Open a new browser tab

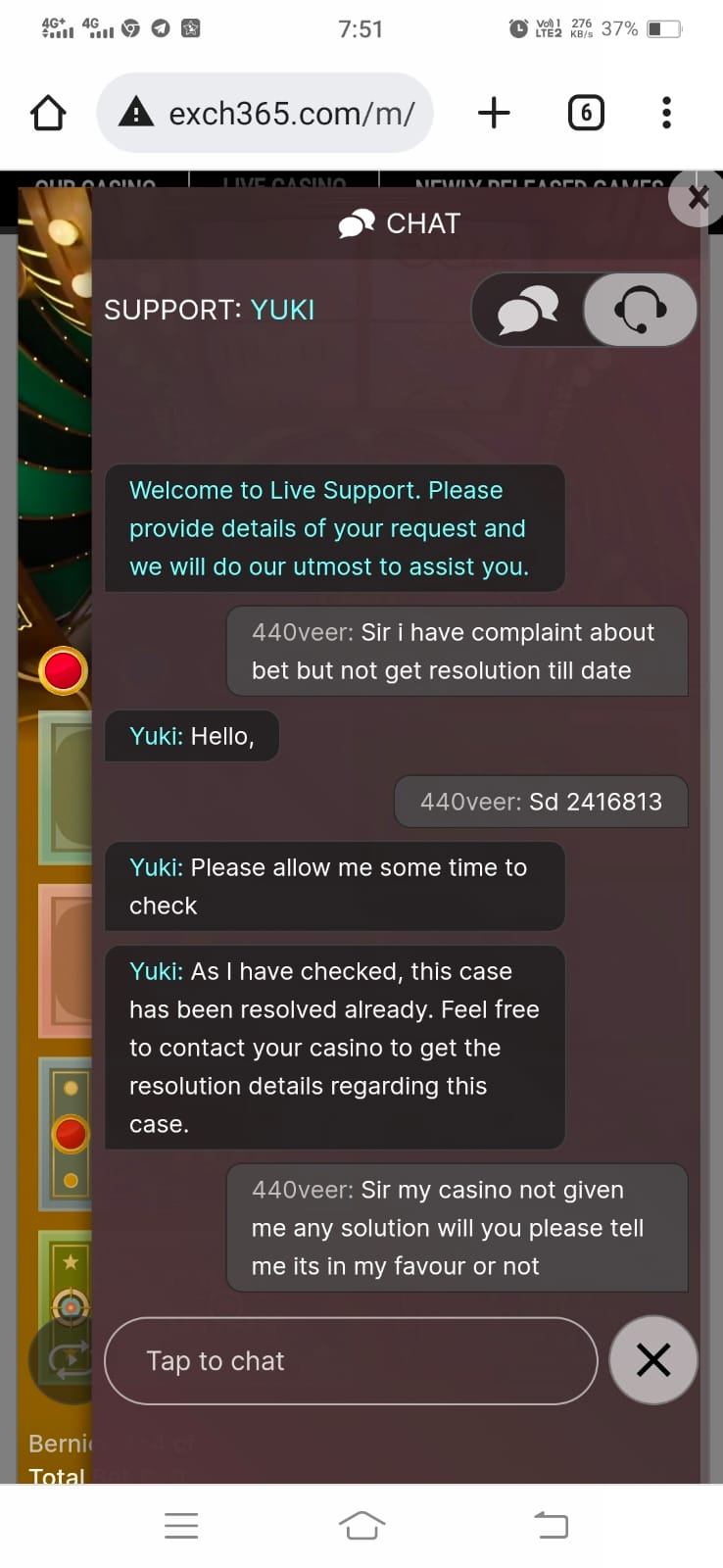pos(494,114)
